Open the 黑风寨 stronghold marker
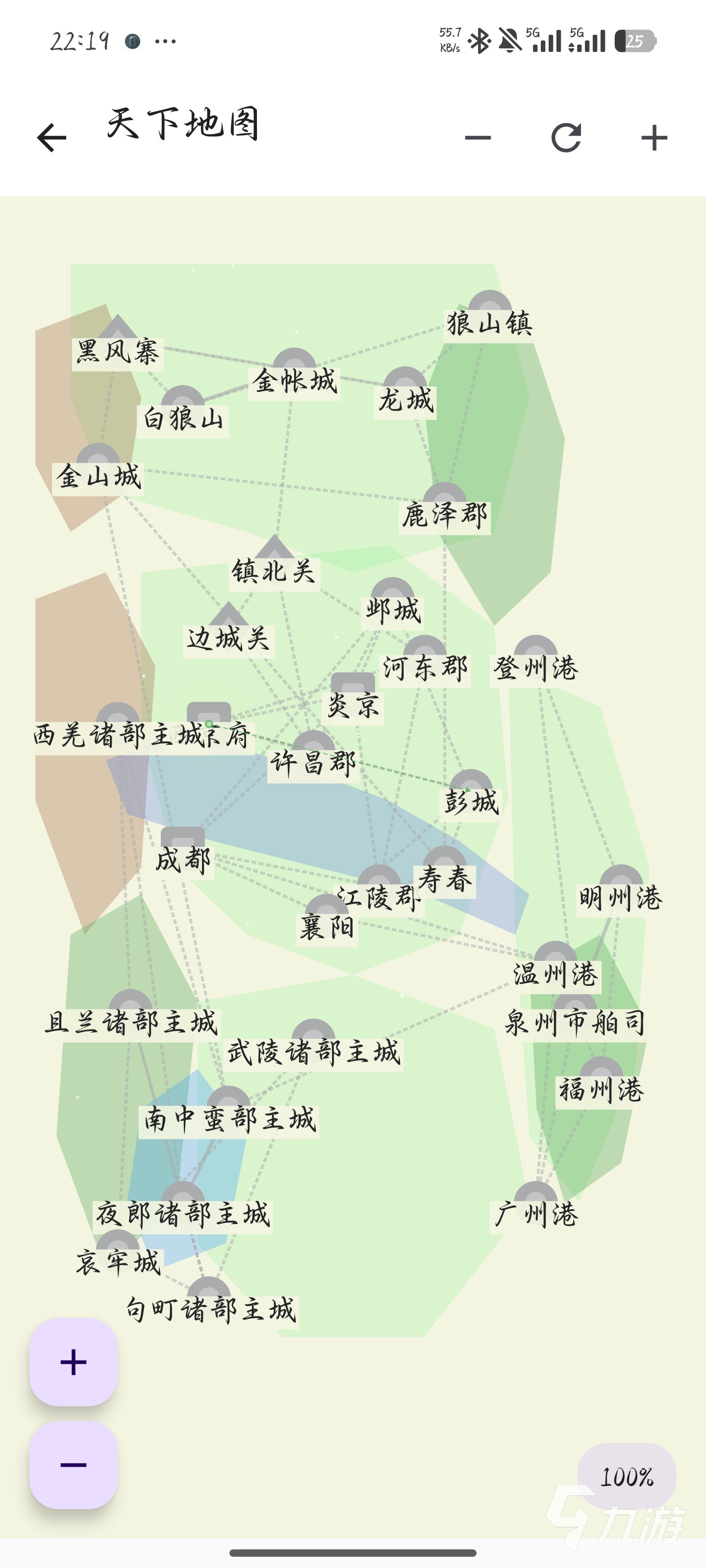Viewport: 706px width, 1568px height. (x=118, y=343)
